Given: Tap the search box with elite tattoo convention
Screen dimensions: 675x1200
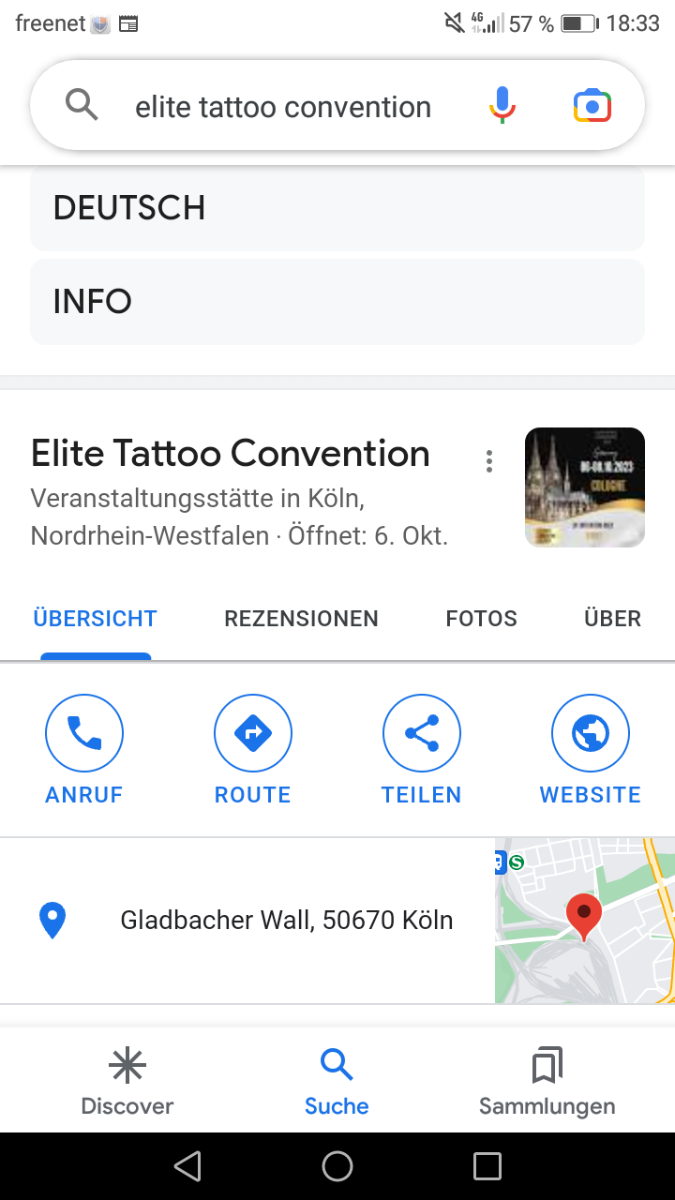Looking at the screenshot, I should [x=283, y=107].
